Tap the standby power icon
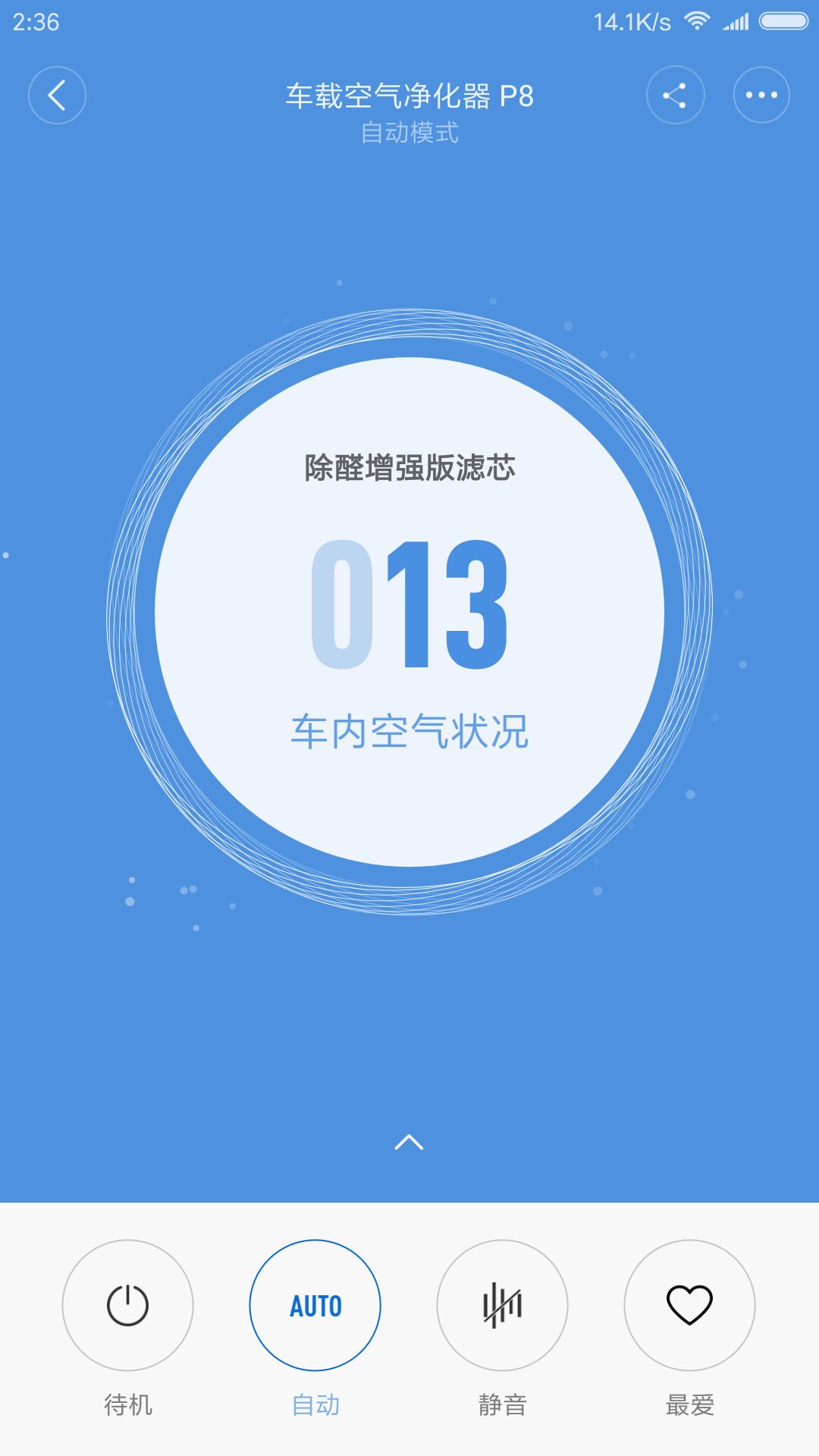The height and width of the screenshot is (1456, 819). [x=127, y=1304]
